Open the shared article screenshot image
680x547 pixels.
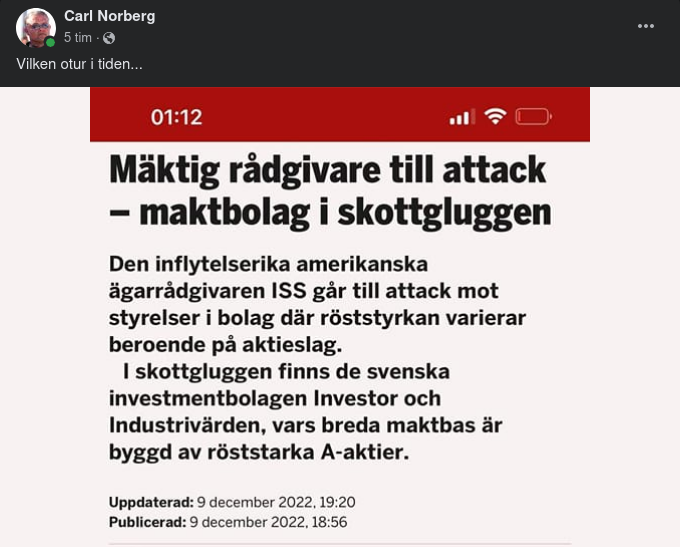pos(339,316)
